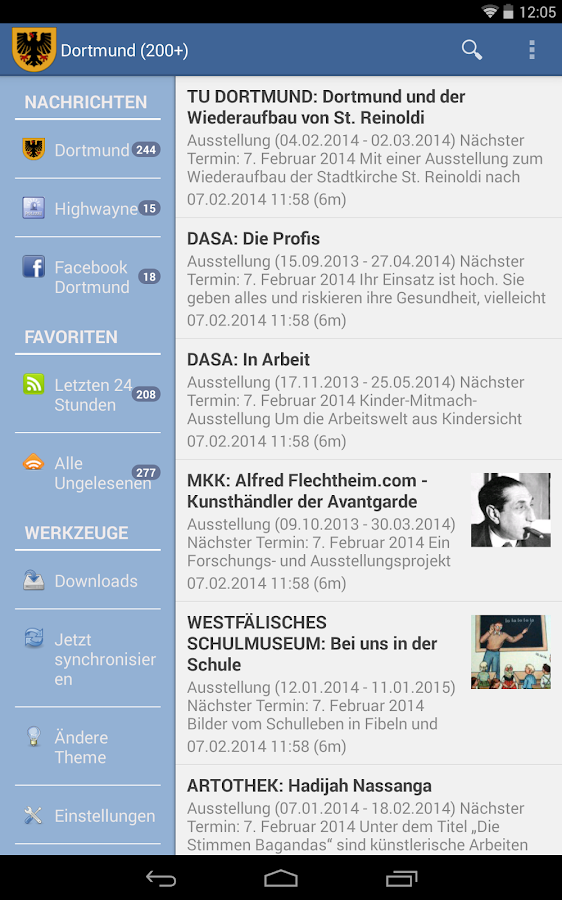Tap the Dortmund crest app icon

click(34, 50)
